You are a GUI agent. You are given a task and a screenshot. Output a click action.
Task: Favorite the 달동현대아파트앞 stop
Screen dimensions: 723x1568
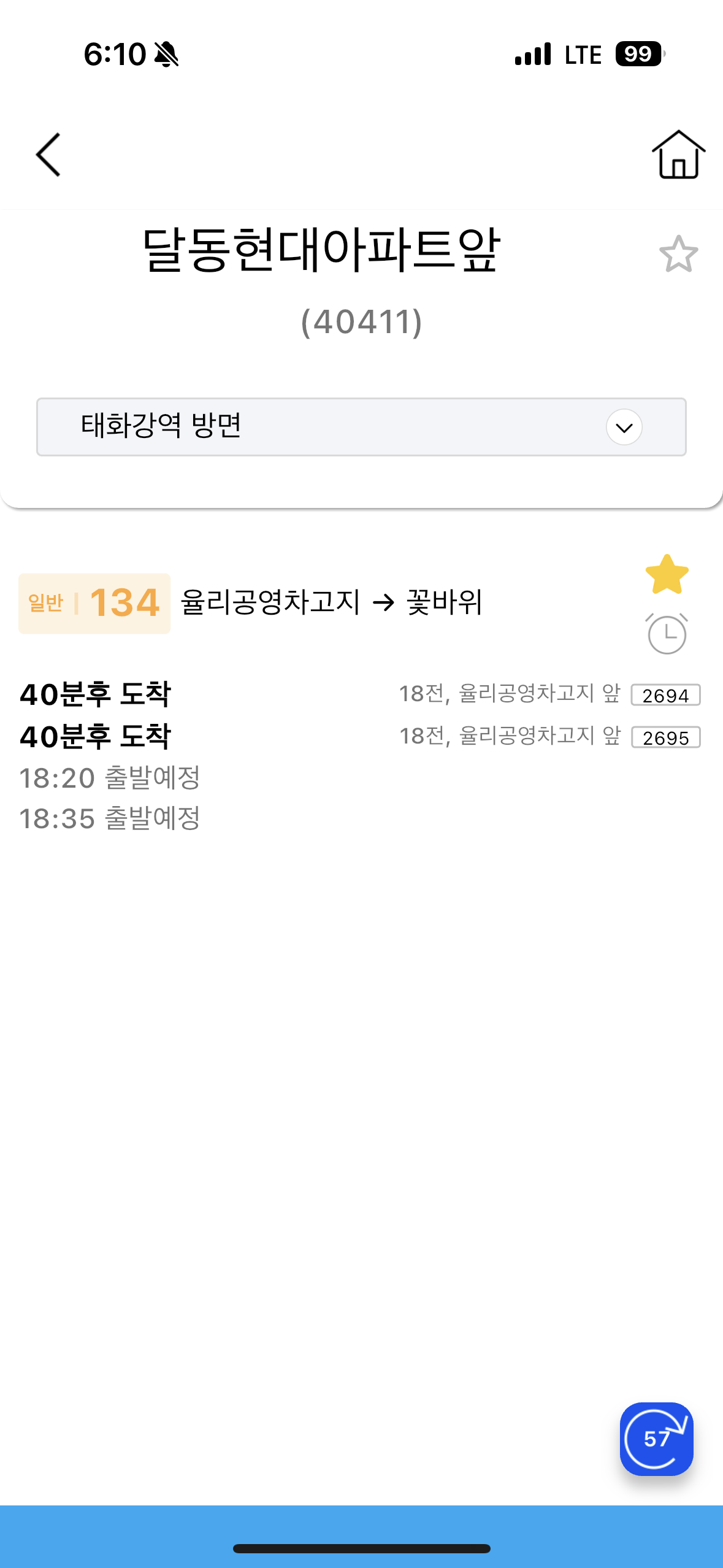pos(678,254)
